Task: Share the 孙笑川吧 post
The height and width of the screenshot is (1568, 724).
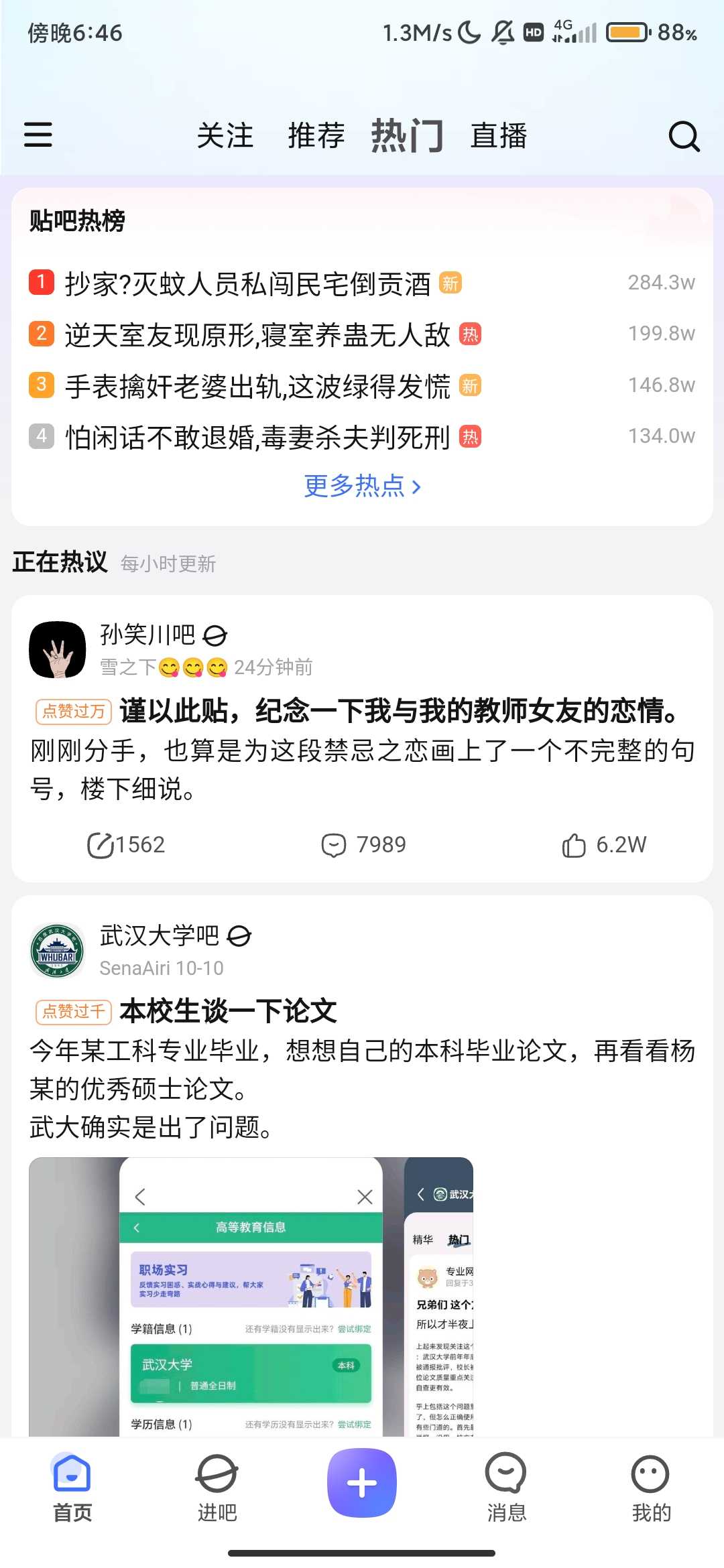Action: 126,845
